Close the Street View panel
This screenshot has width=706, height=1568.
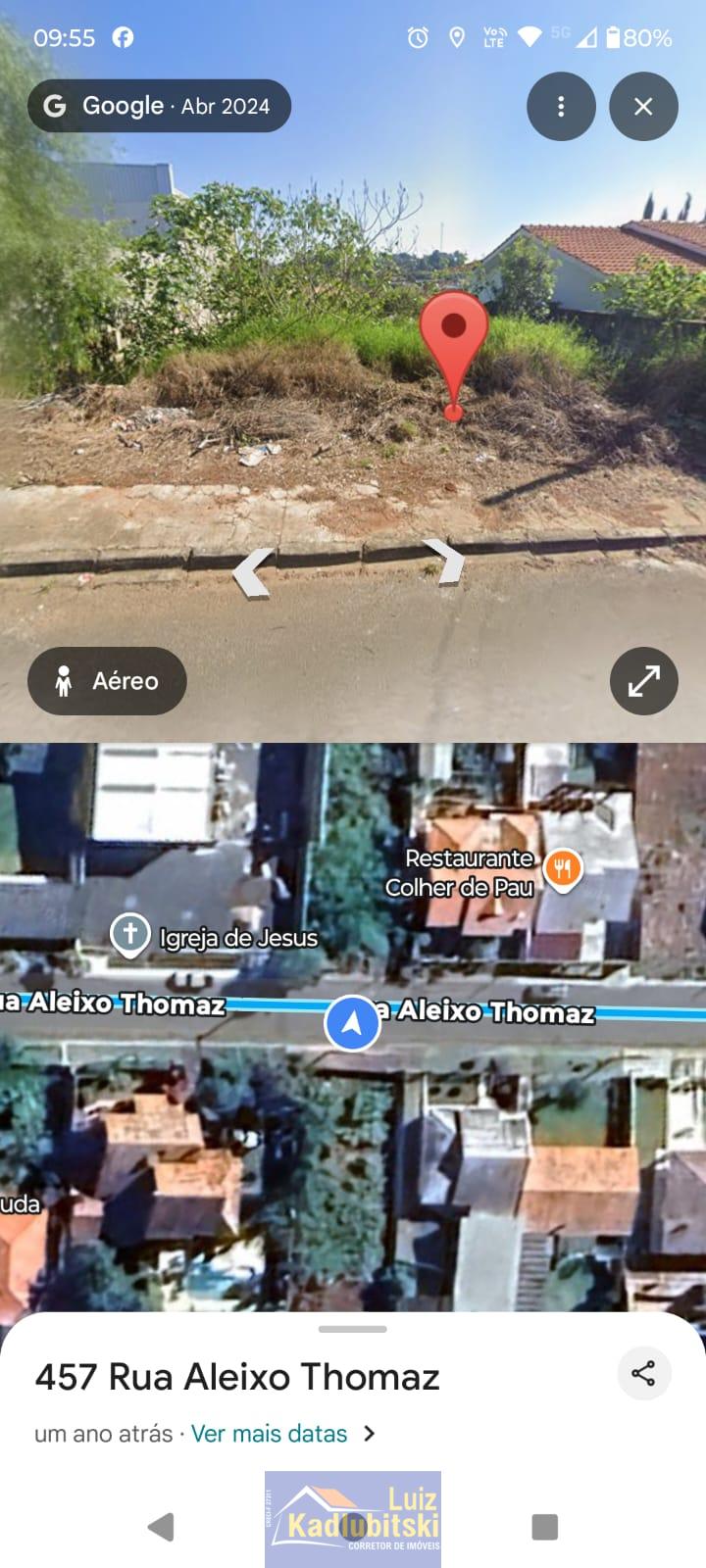(643, 106)
